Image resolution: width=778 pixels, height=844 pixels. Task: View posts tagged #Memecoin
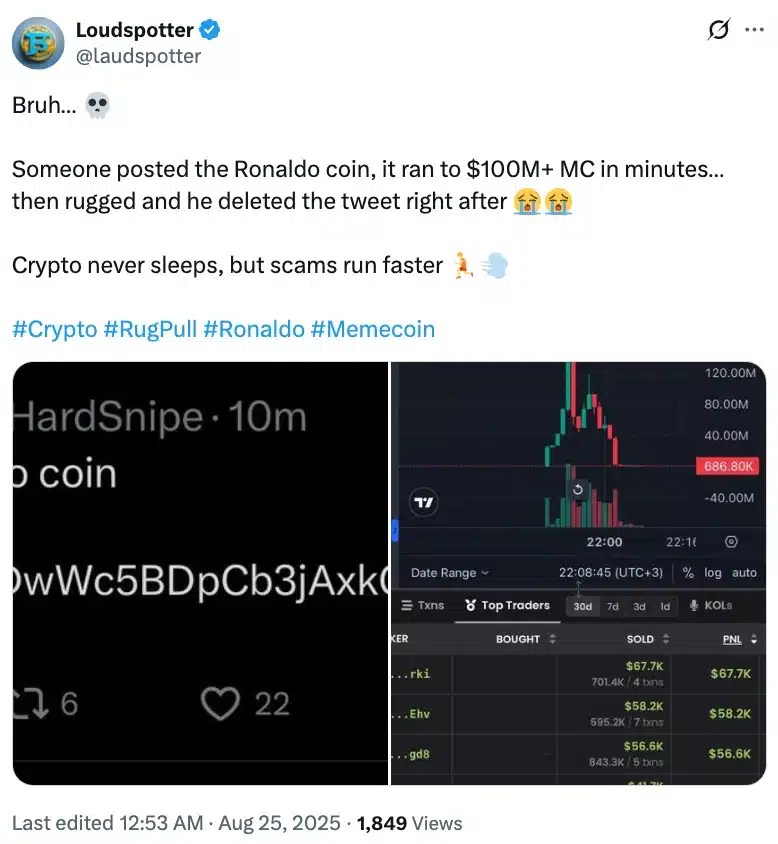[372, 329]
